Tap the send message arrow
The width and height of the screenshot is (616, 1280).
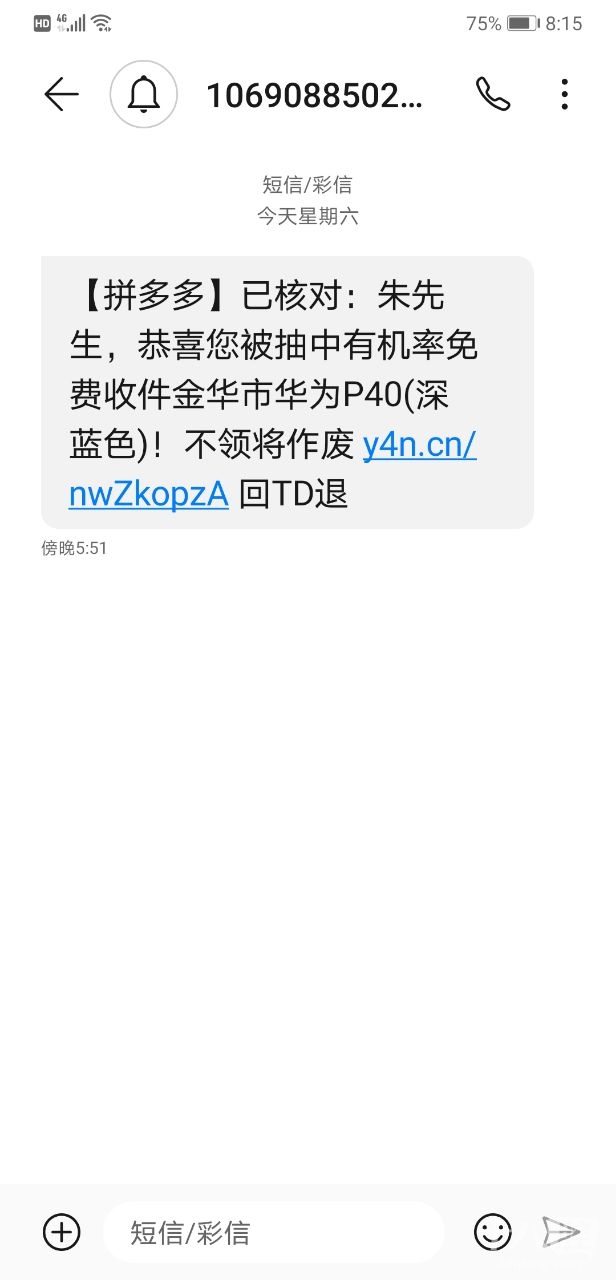(x=560, y=1232)
